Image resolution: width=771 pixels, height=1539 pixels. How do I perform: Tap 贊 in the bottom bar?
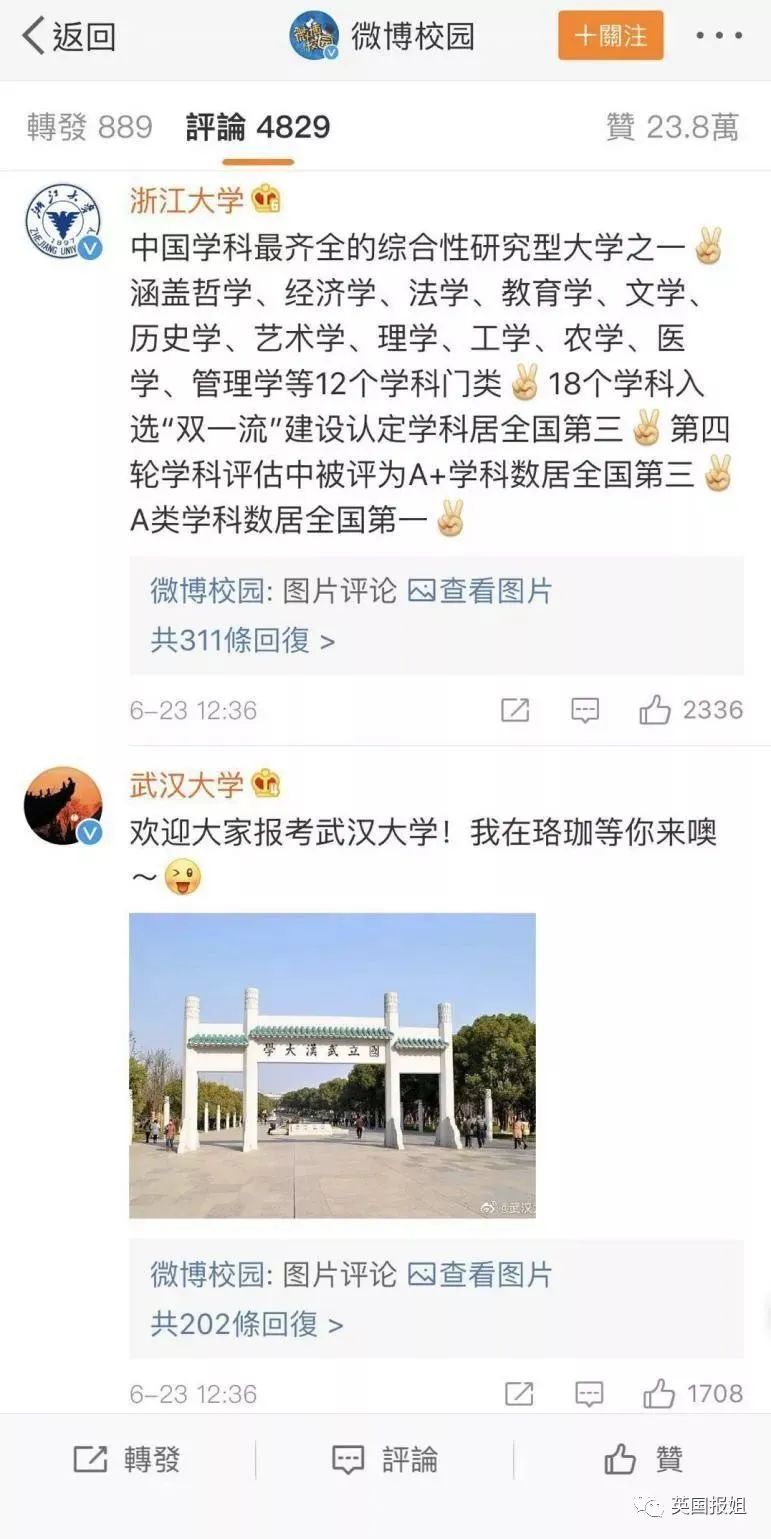click(x=643, y=1459)
